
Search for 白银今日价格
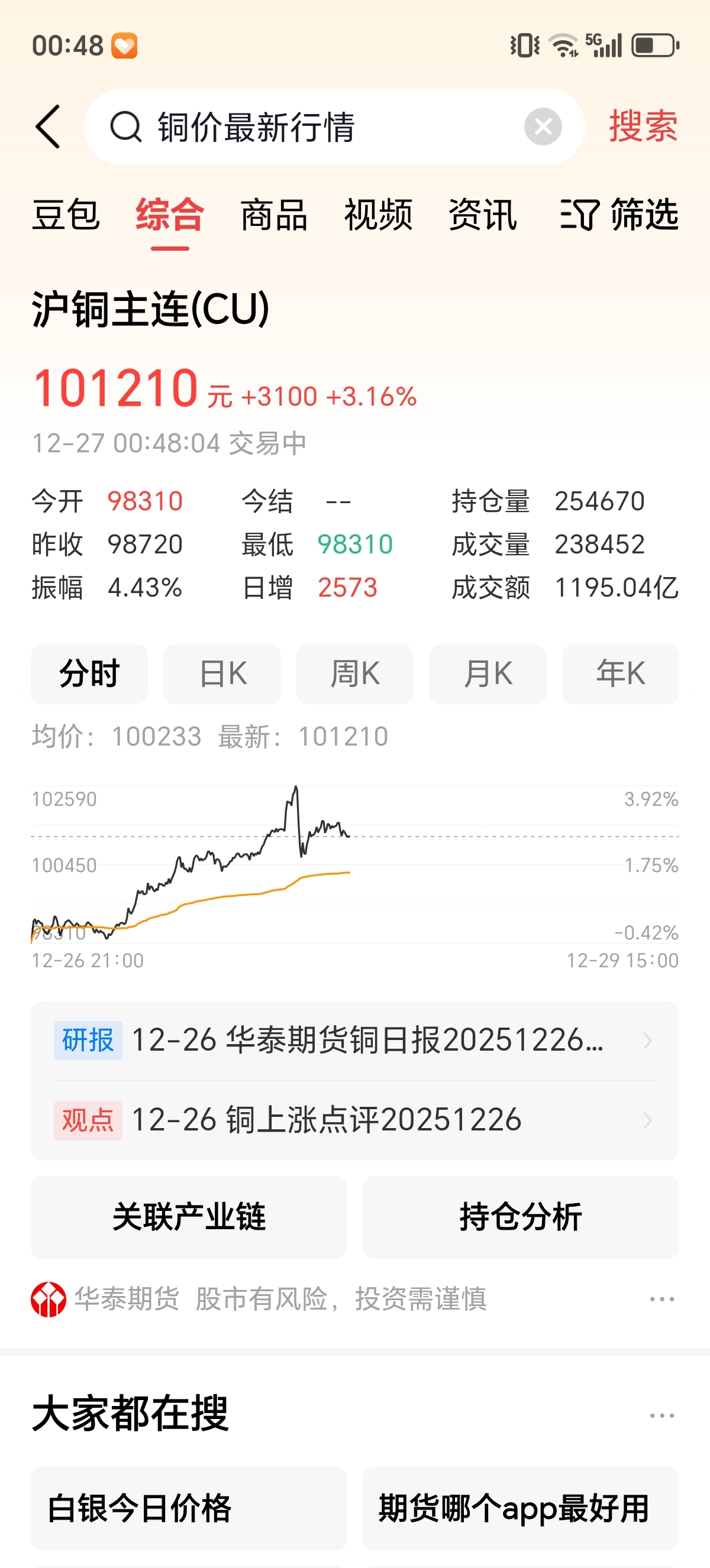point(189,1508)
